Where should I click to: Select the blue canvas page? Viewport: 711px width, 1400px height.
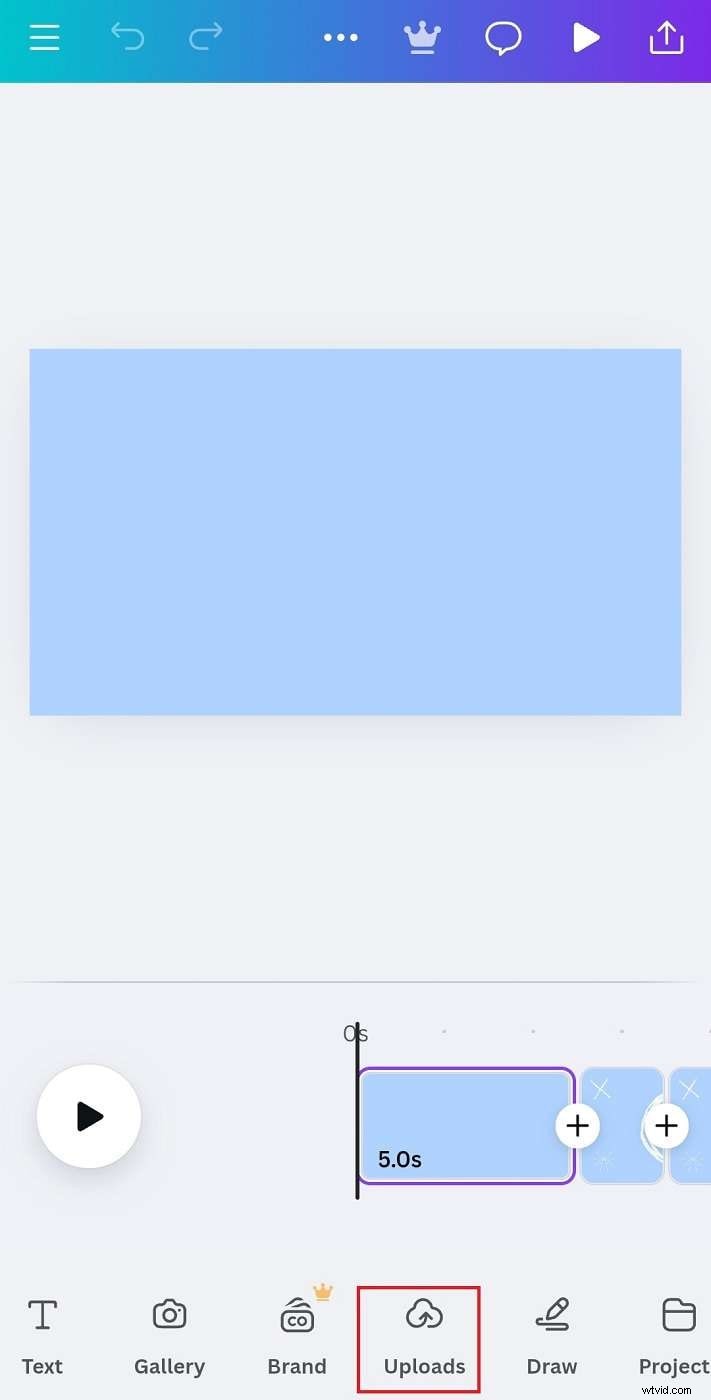click(355, 531)
